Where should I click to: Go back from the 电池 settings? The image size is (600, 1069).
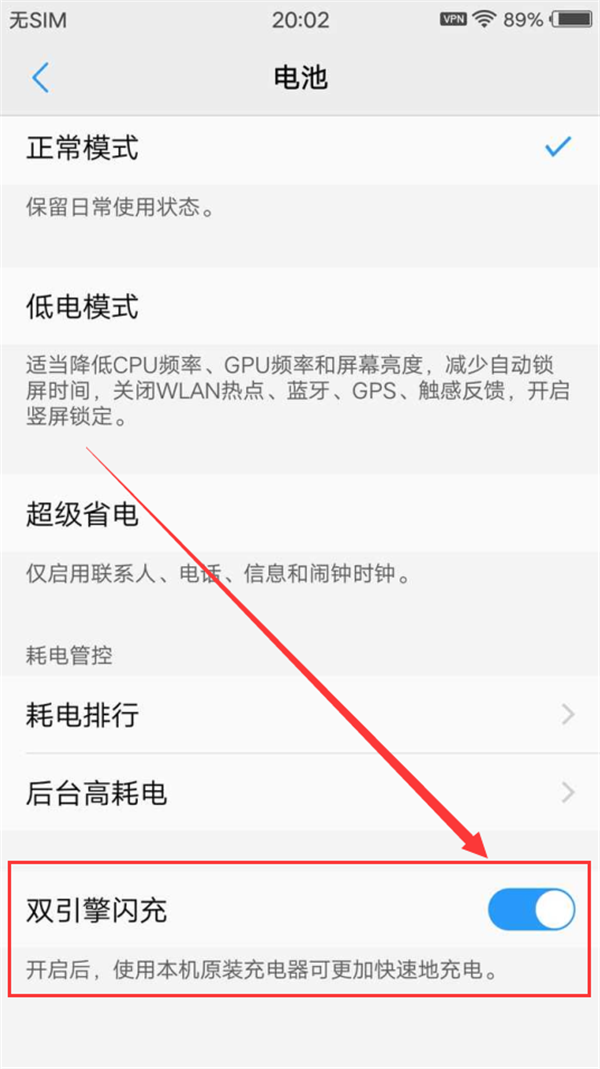pyautogui.click(x=40, y=77)
